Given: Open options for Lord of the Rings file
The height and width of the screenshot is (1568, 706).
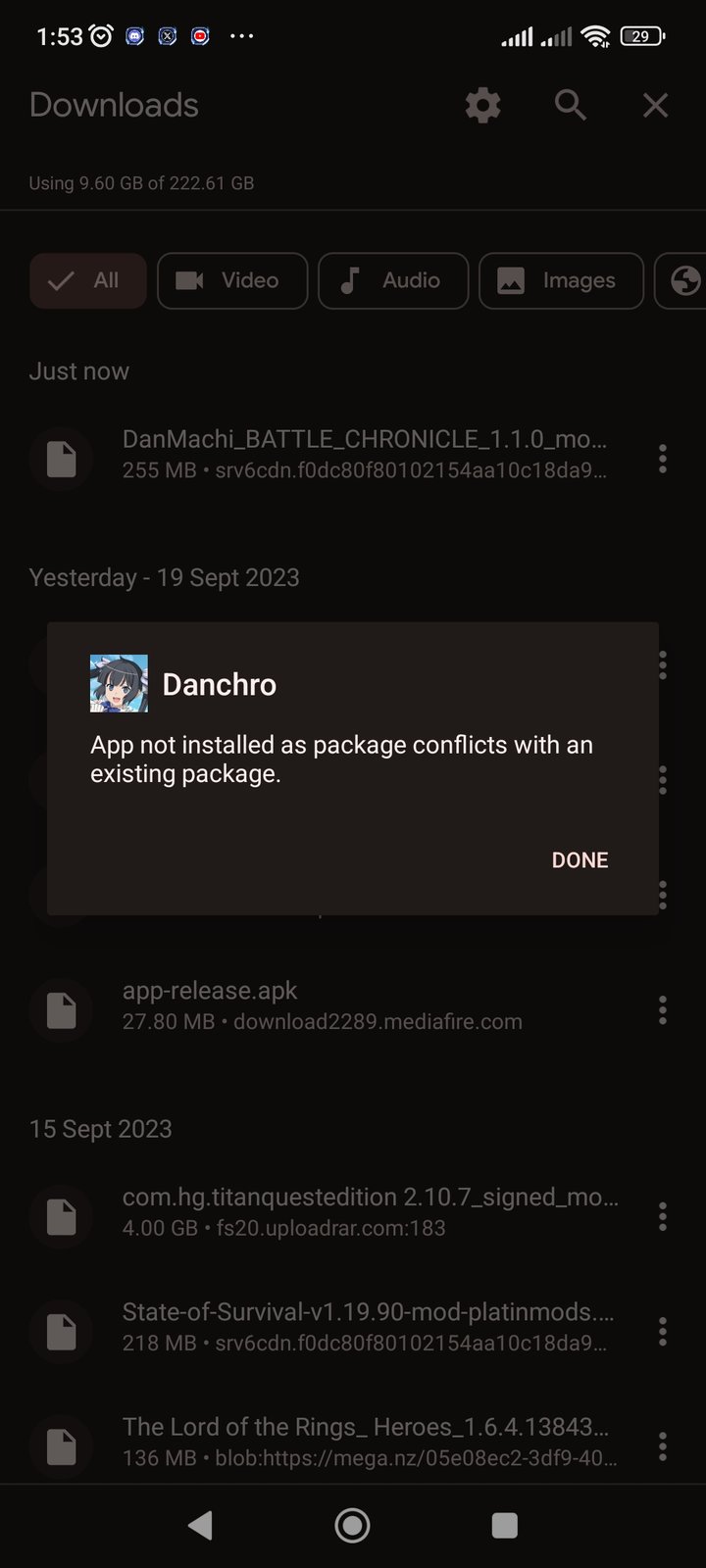Looking at the screenshot, I should 663,1445.
